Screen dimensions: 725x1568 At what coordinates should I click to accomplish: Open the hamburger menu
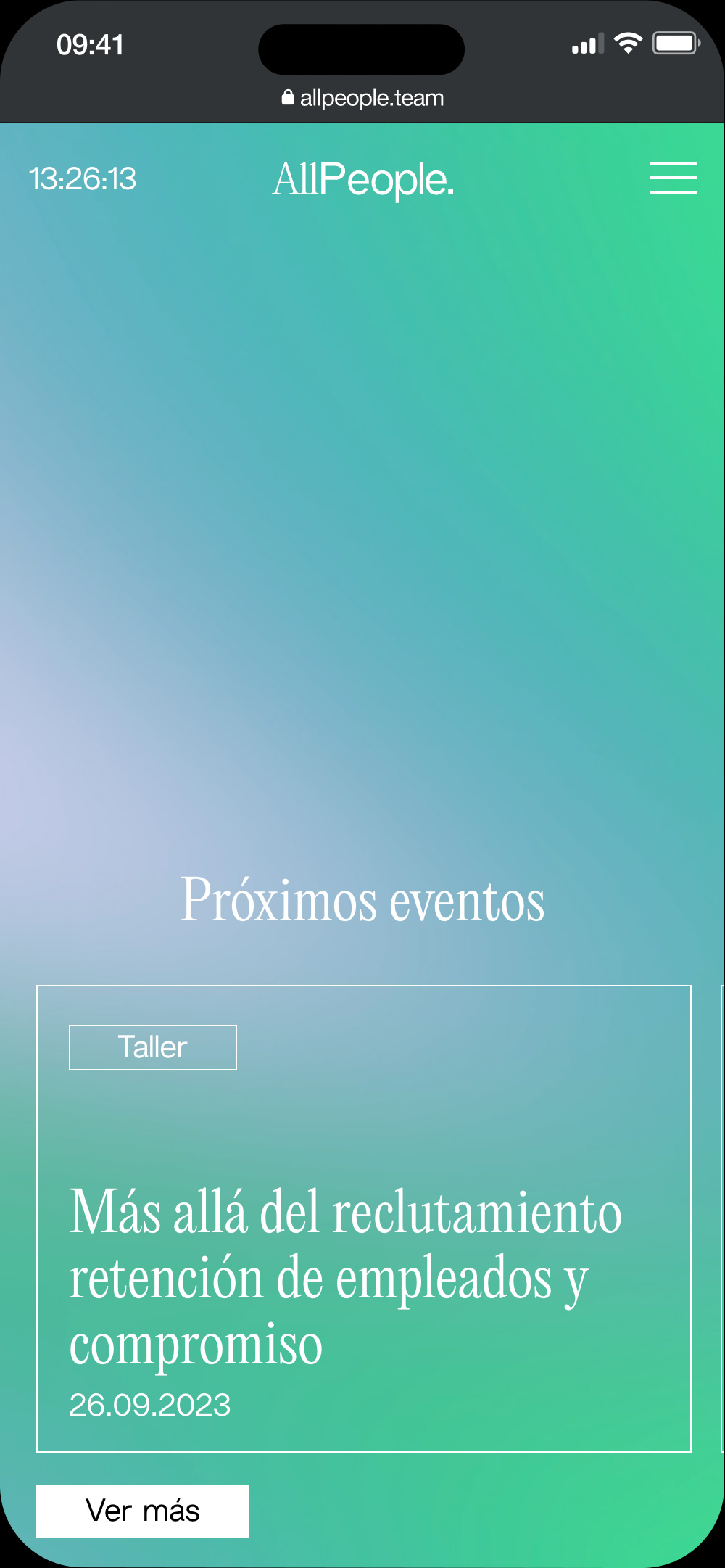point(673,178)
